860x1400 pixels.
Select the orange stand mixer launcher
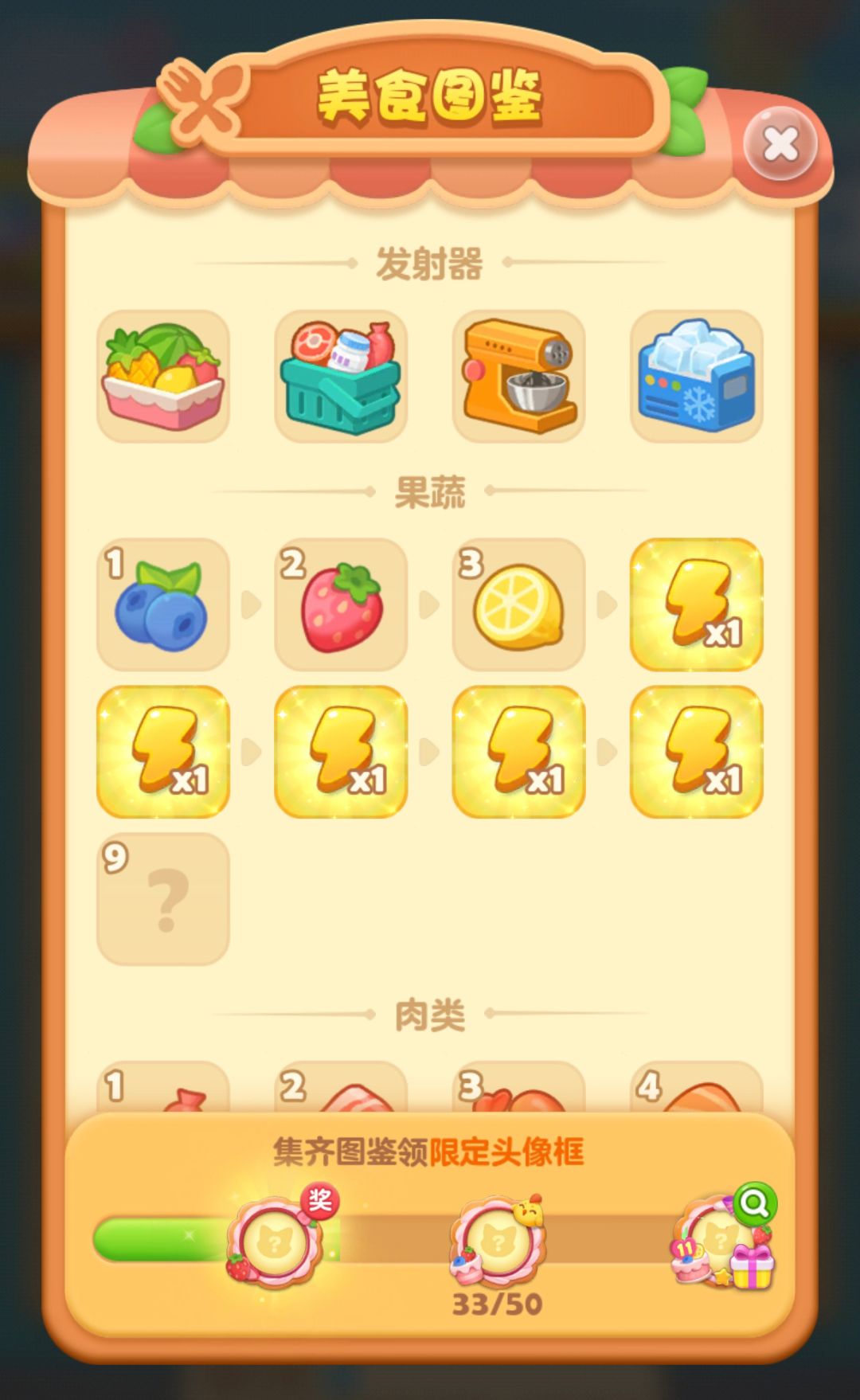pyautogui.click(x=518, y=374)
